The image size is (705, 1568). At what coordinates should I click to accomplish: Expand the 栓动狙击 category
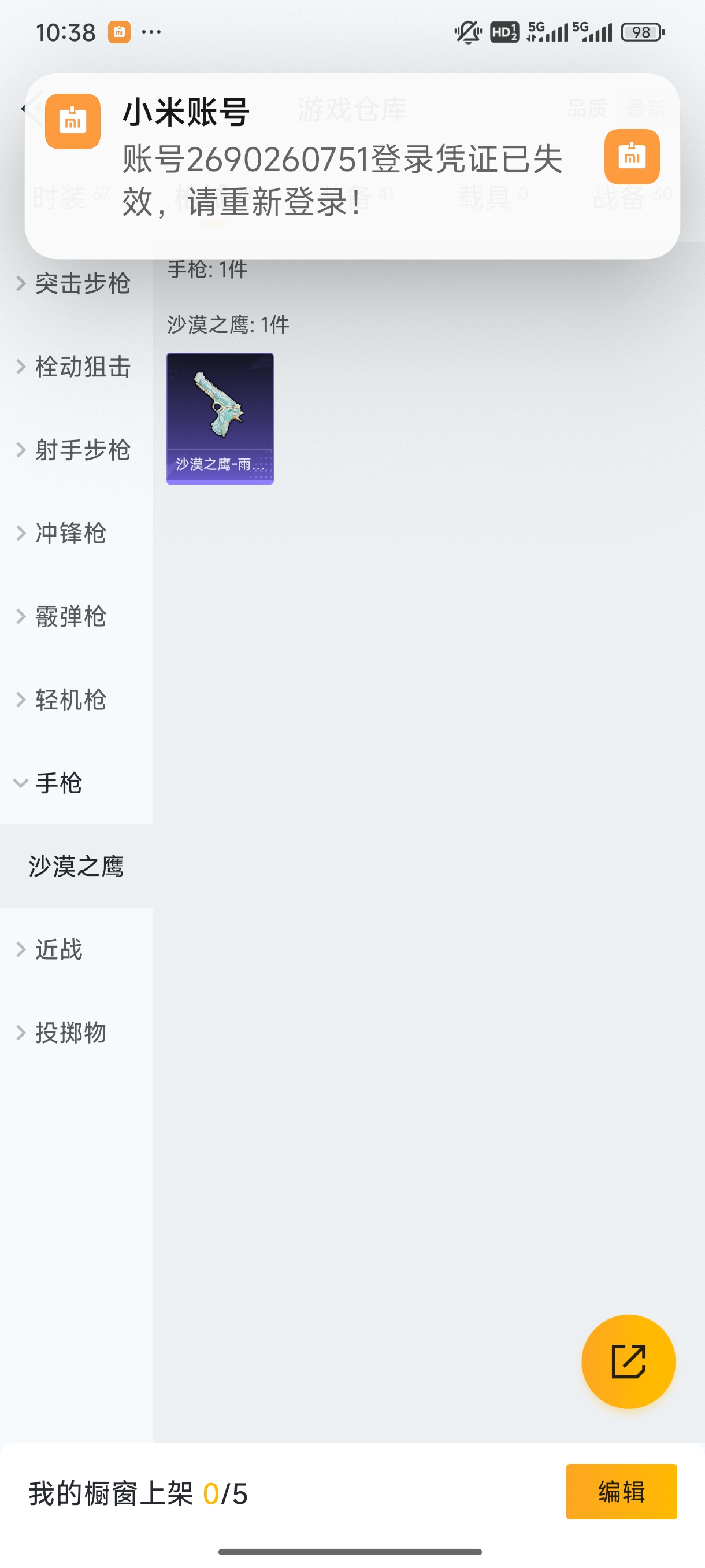tap(80, 368)
